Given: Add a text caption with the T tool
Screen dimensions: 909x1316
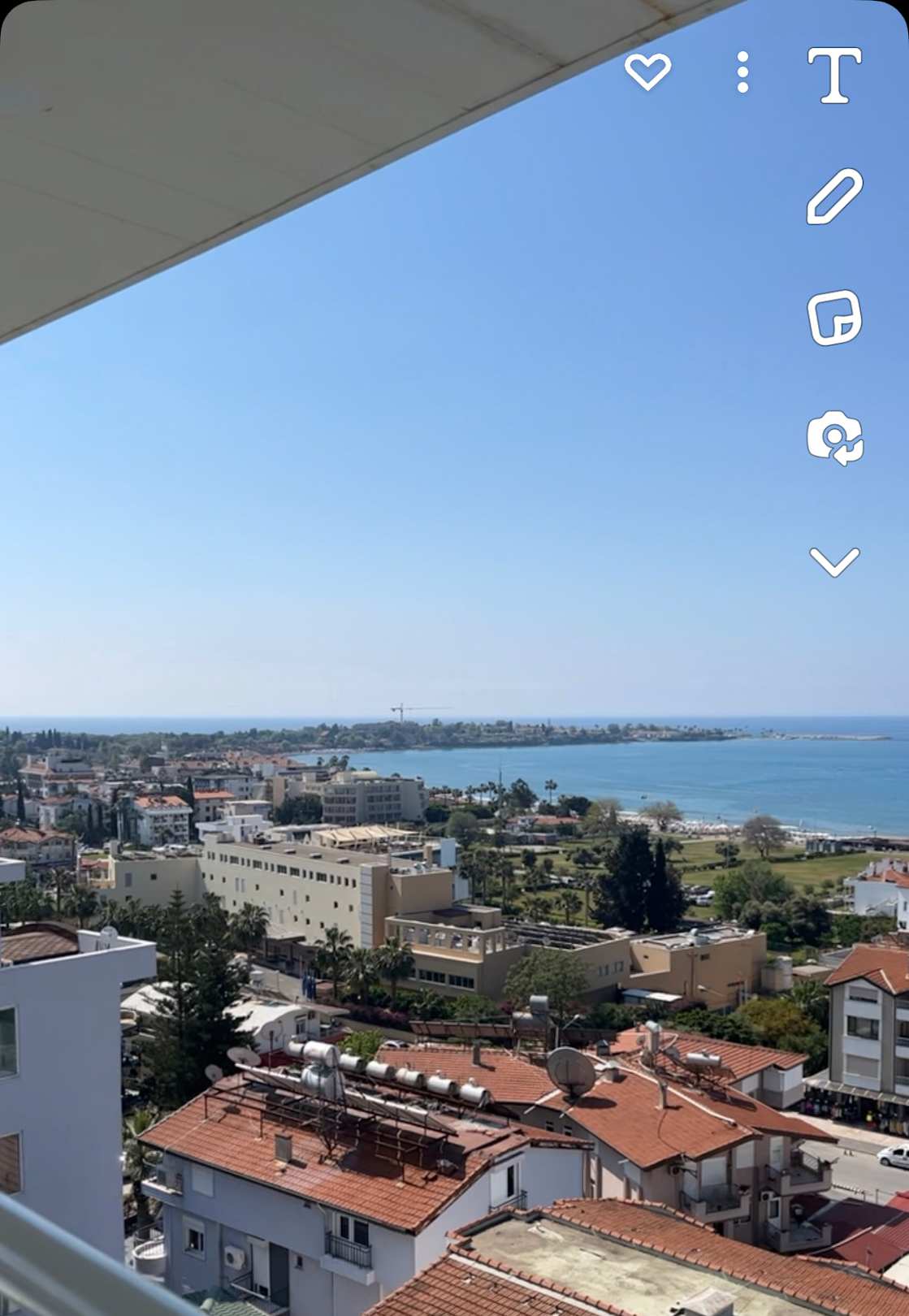Looking at the screenshot, I should coord(834,75).
